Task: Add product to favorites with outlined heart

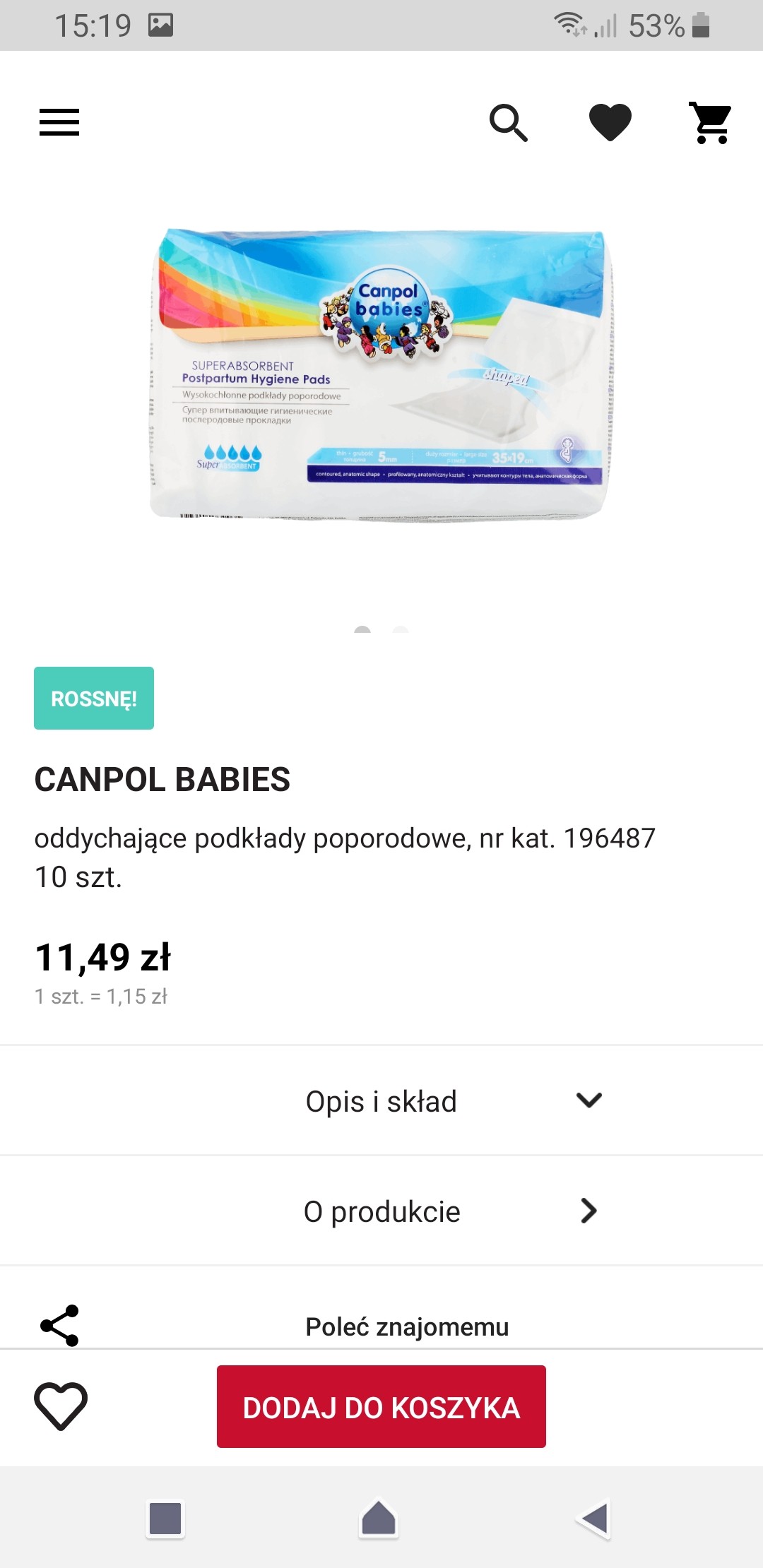Action: 61,1406
